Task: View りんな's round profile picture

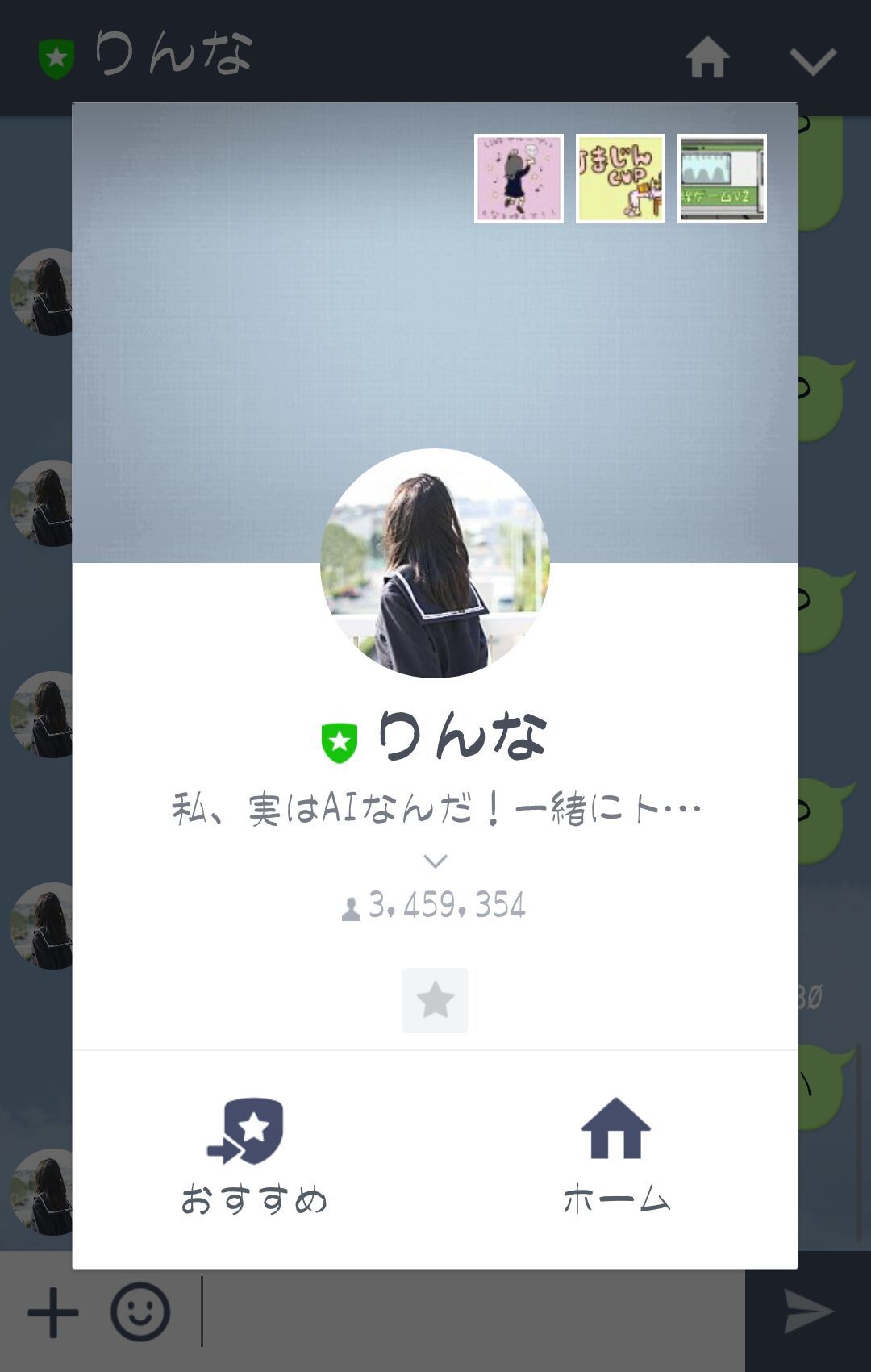Action: coord(435,563)
